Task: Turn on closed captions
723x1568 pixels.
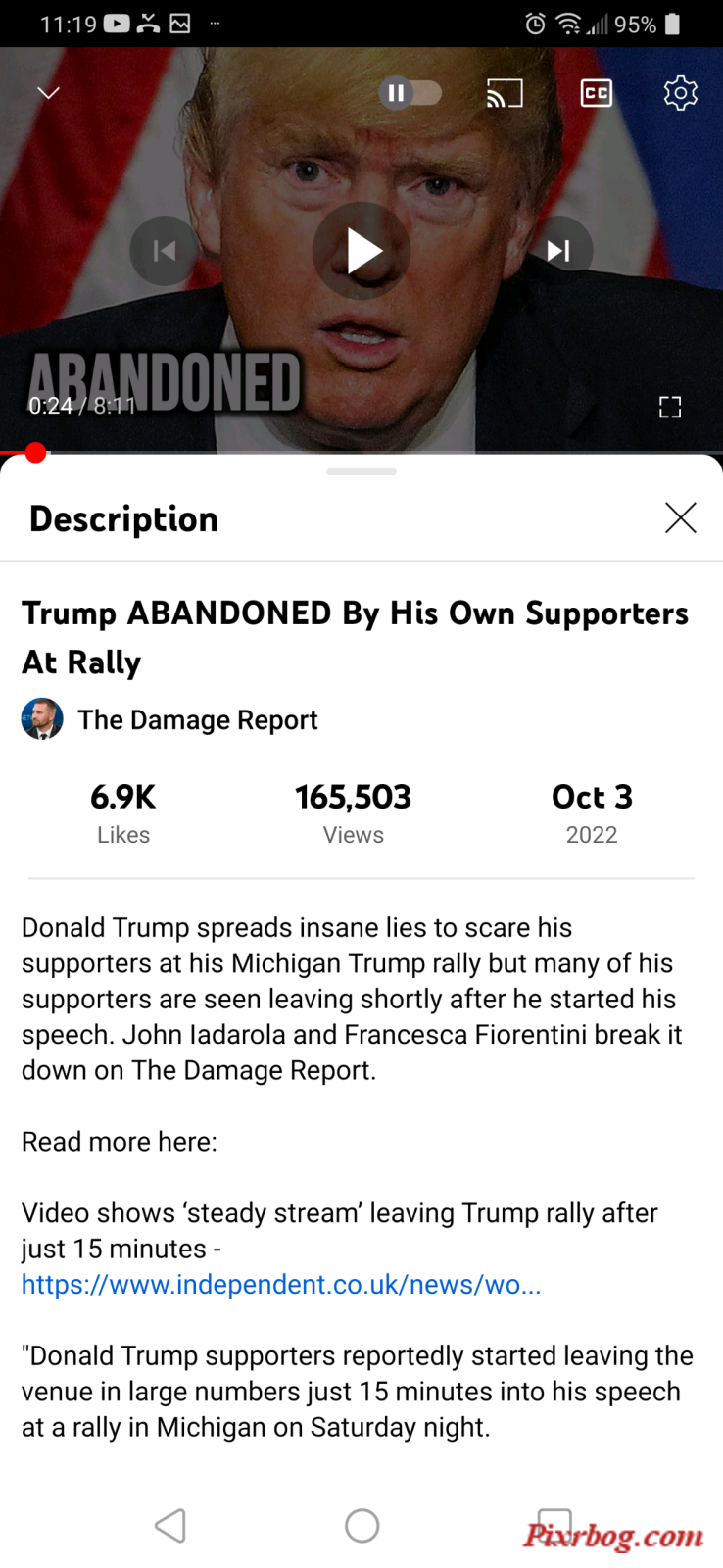Action: tap(596, 93)
